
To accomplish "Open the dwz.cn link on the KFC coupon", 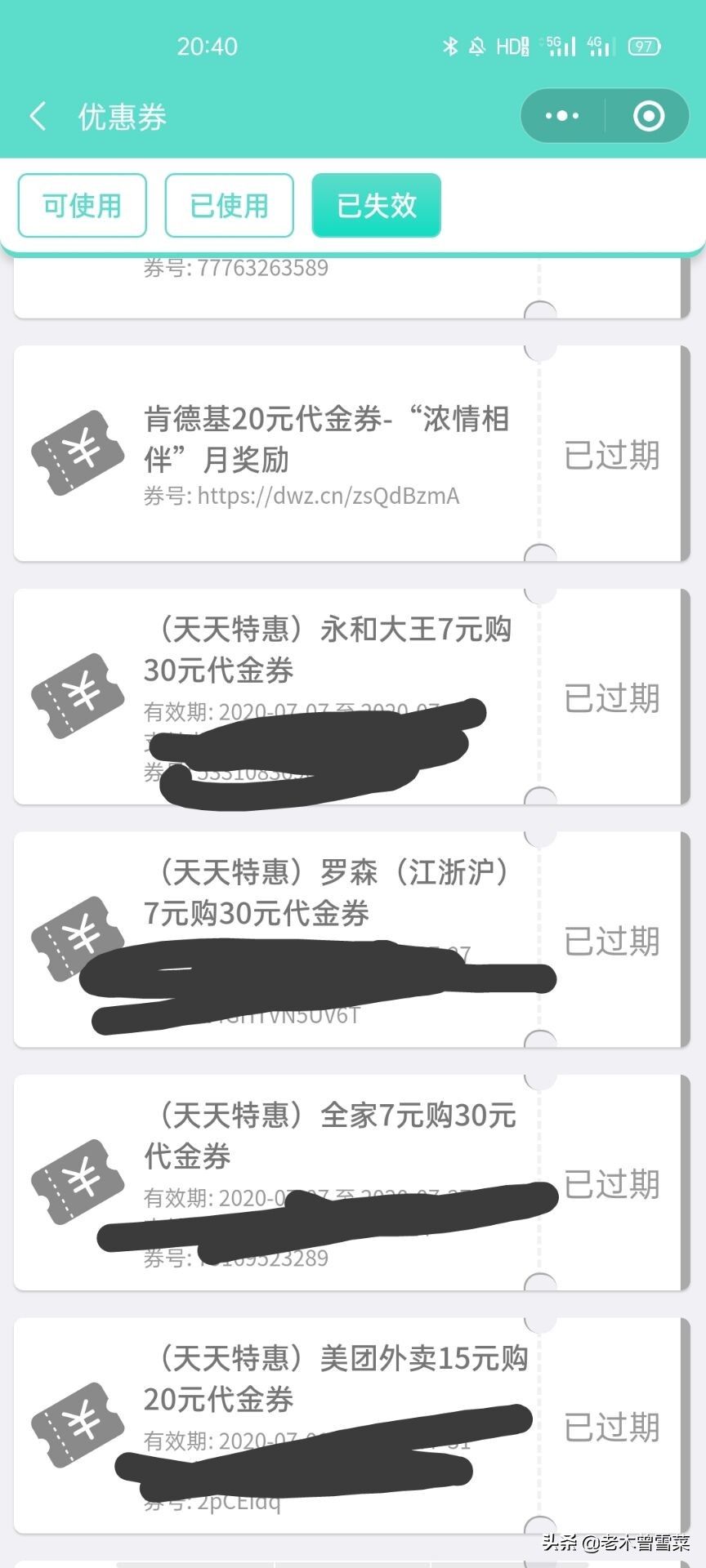I will tap(327, 495).
